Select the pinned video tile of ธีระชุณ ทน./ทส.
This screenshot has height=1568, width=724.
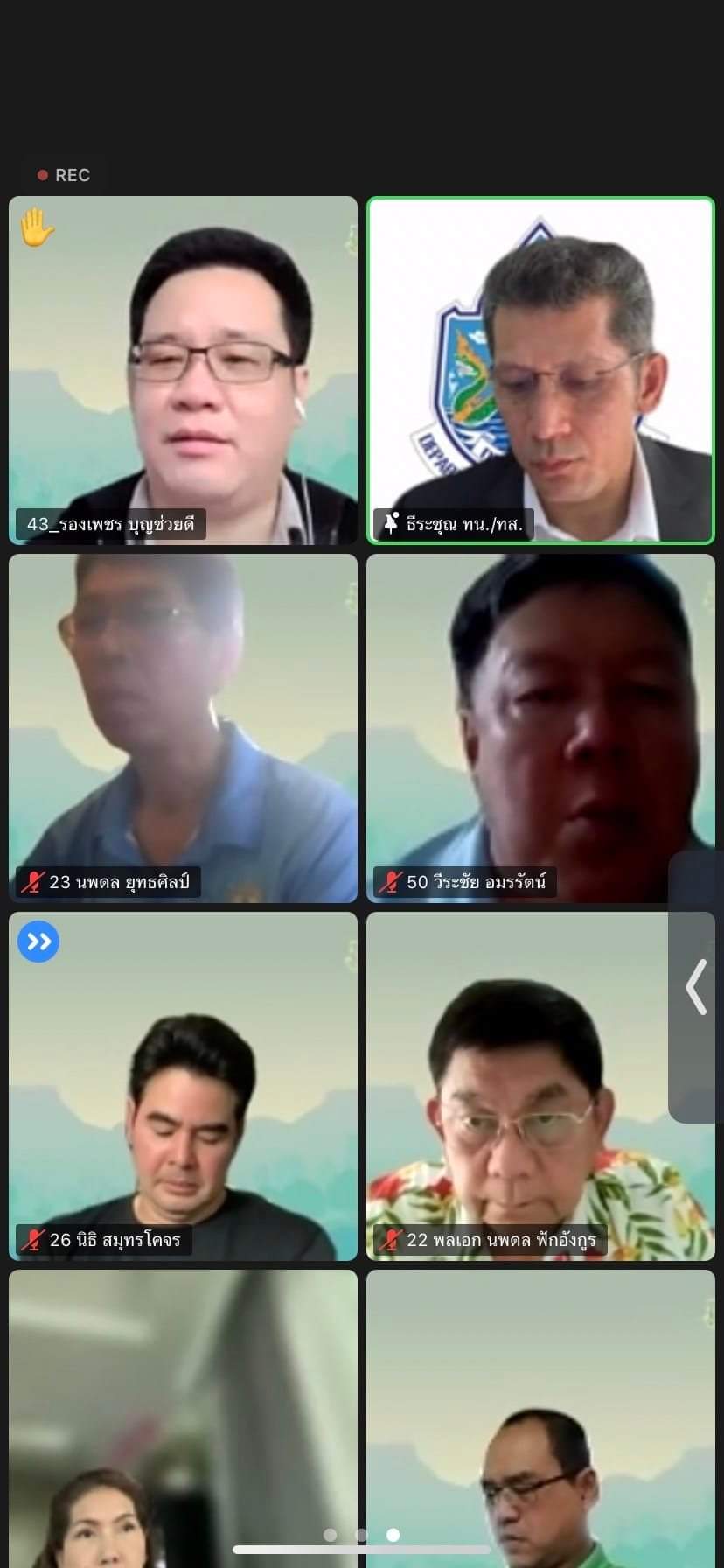coord(540,371)
